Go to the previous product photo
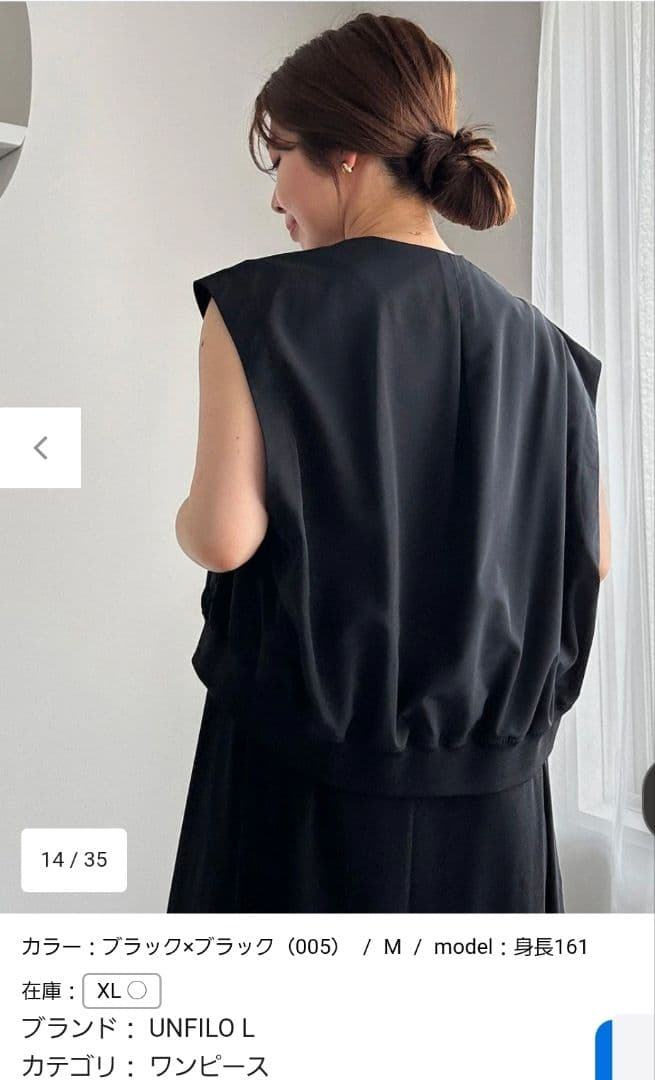Viewport: 655px width, 1080px height. (40, 448)
